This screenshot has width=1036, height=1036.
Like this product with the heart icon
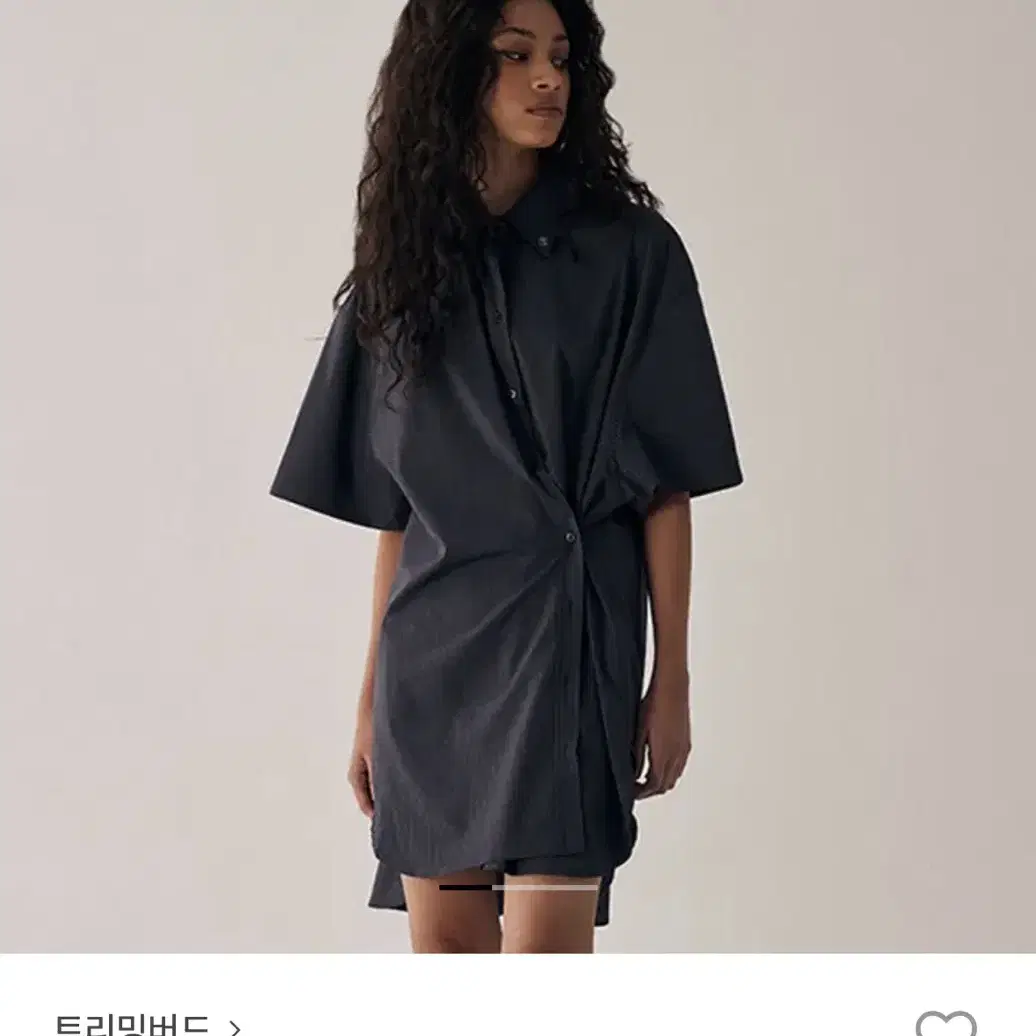[x=945, y=1024]
